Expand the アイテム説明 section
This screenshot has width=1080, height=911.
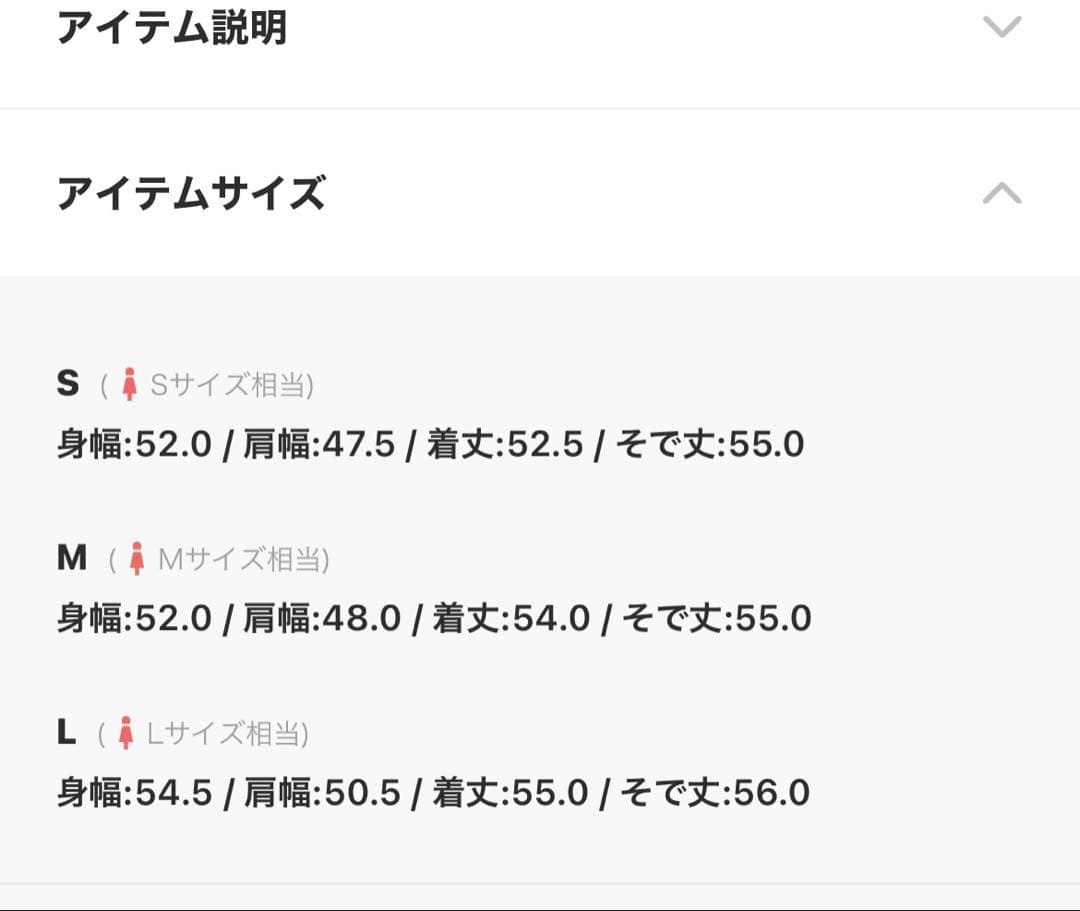(x=1001, y=27)
